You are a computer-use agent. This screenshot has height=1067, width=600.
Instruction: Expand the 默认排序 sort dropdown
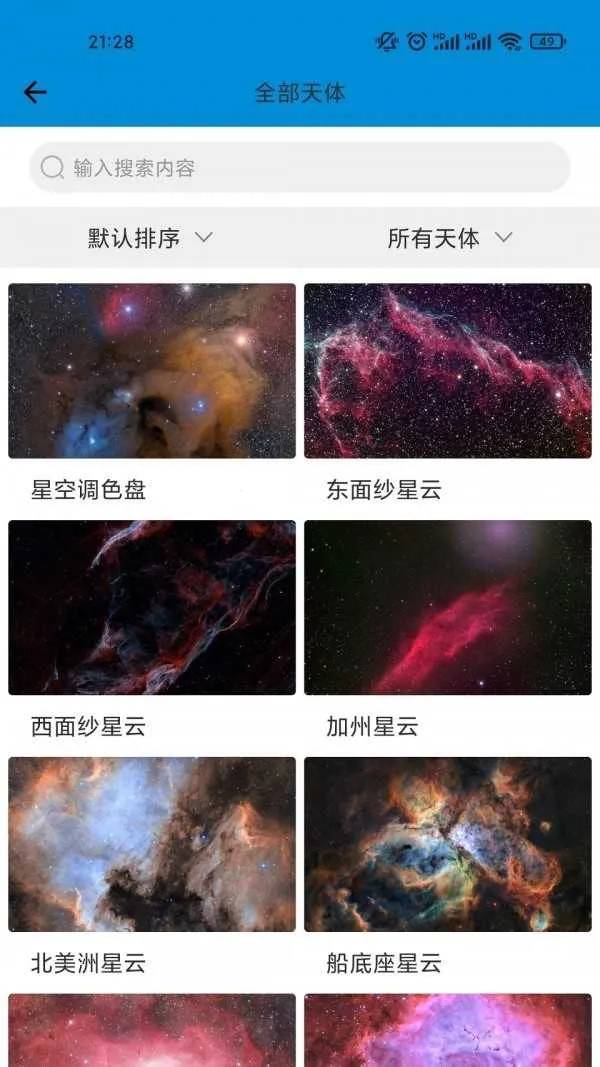pos(150,238)
